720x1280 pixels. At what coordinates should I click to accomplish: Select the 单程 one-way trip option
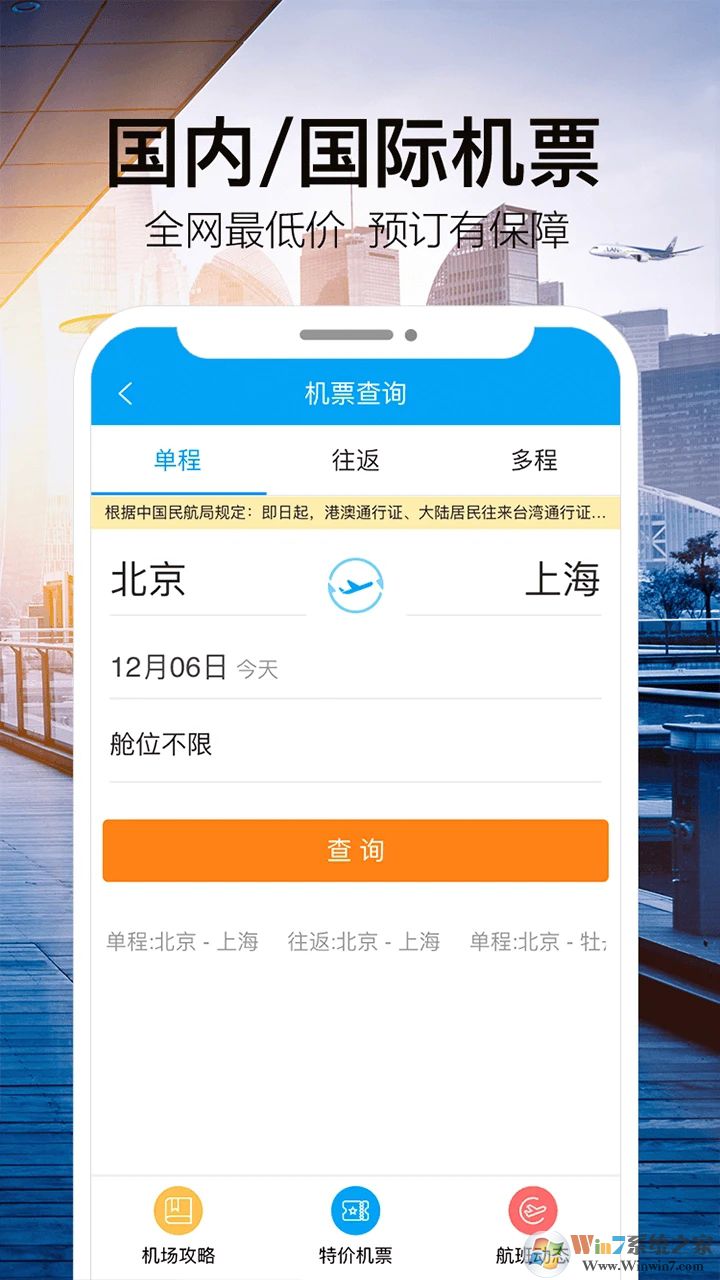click(177, 460)
